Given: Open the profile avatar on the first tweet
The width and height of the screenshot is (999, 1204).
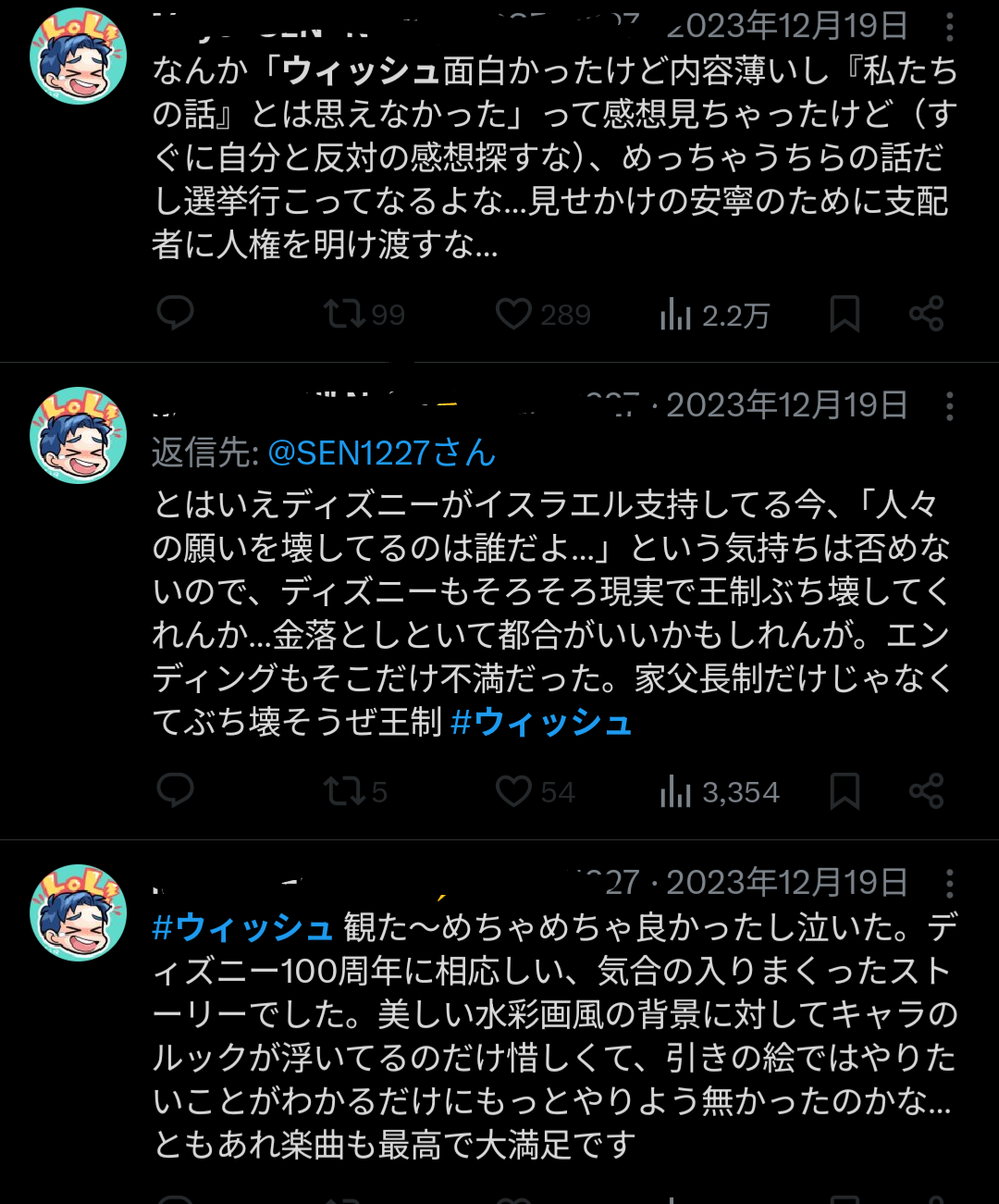Looking at the screenshot, I should click(79, 56).
